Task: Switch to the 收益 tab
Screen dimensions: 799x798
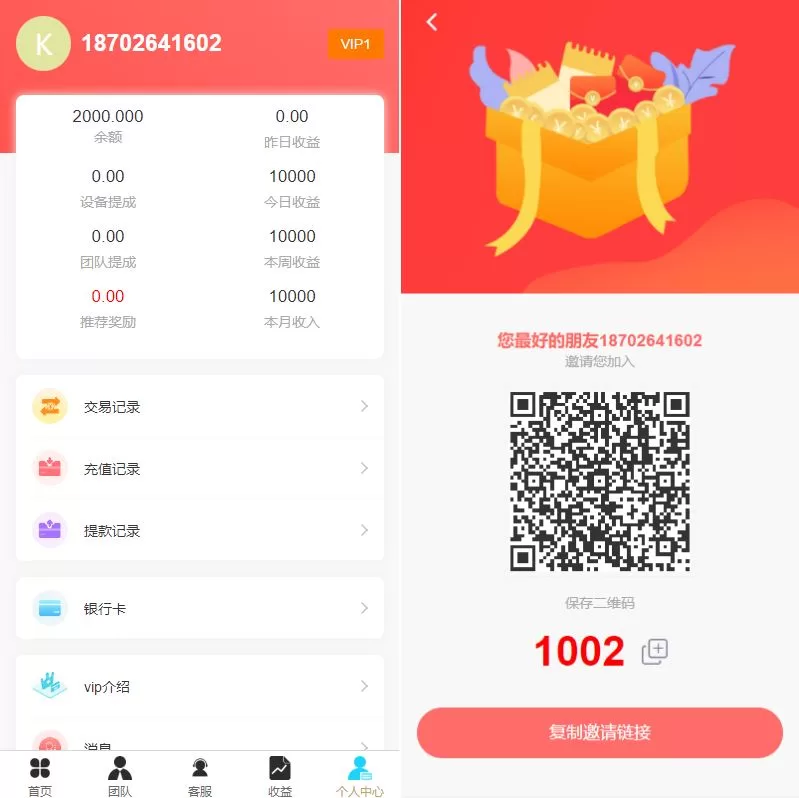Action: coord(280,776)
